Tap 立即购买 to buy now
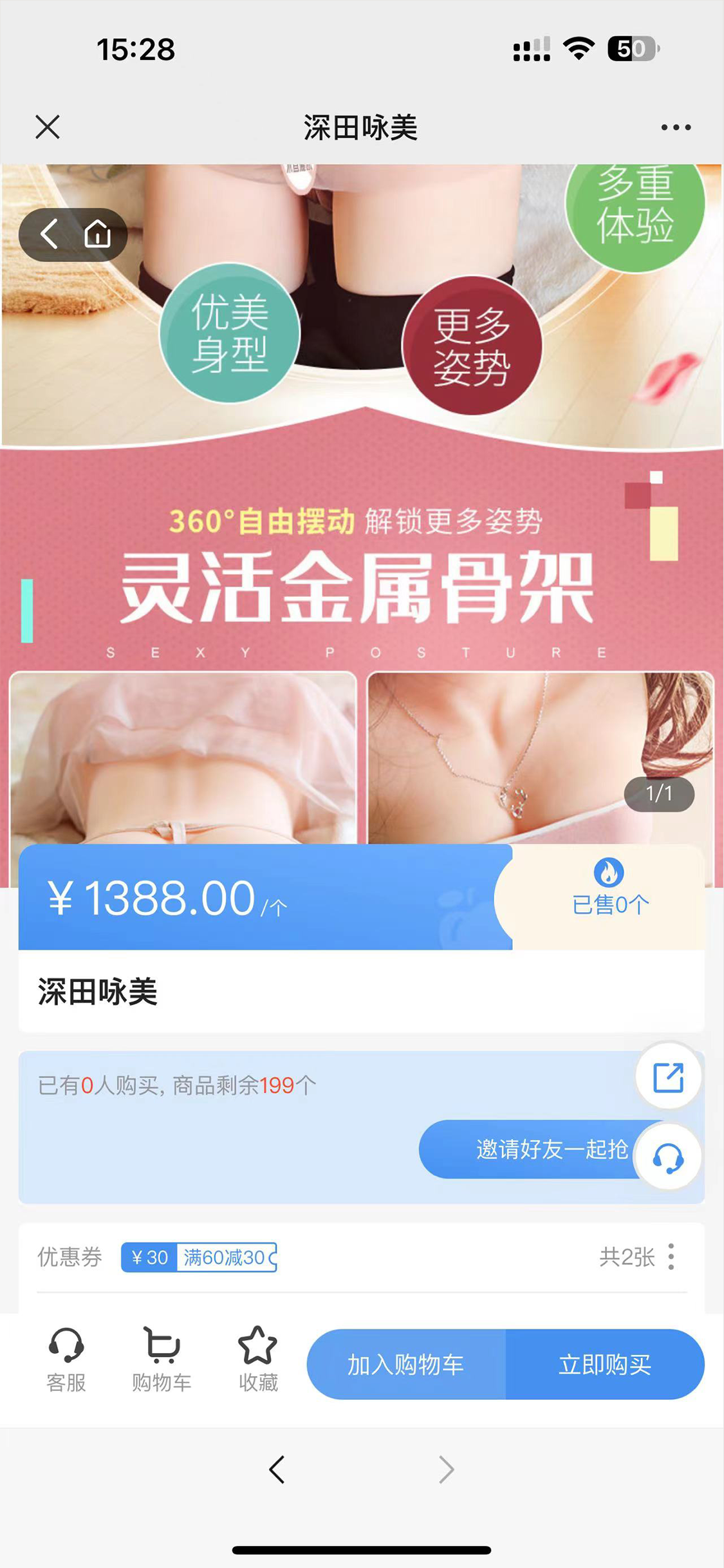 coord(604,1364)
